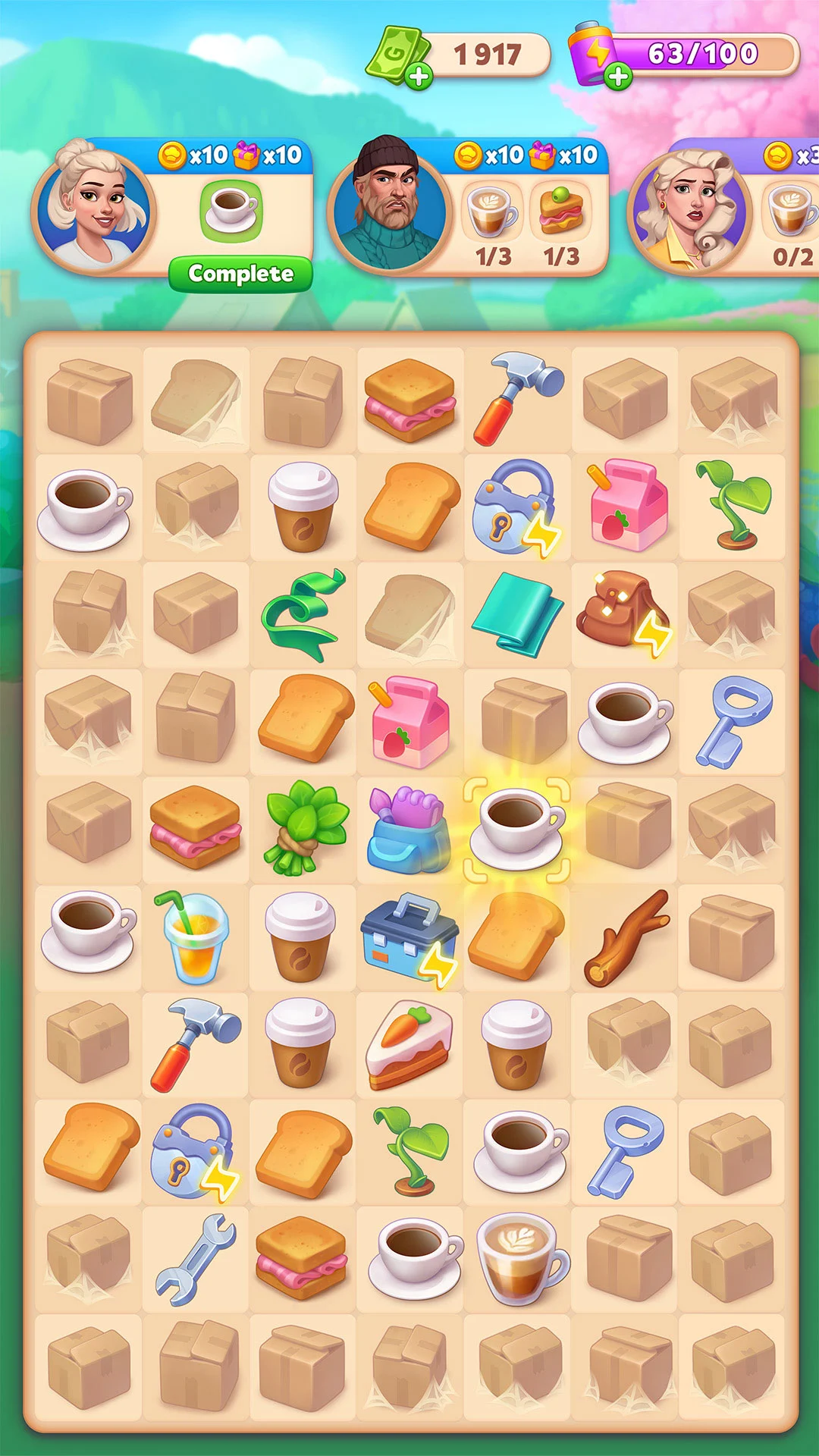Image resolution: width=819 pixels, height=1456 pixels.
Task: Select the highlighted coffee cup on the board
Action: [516, 830]
